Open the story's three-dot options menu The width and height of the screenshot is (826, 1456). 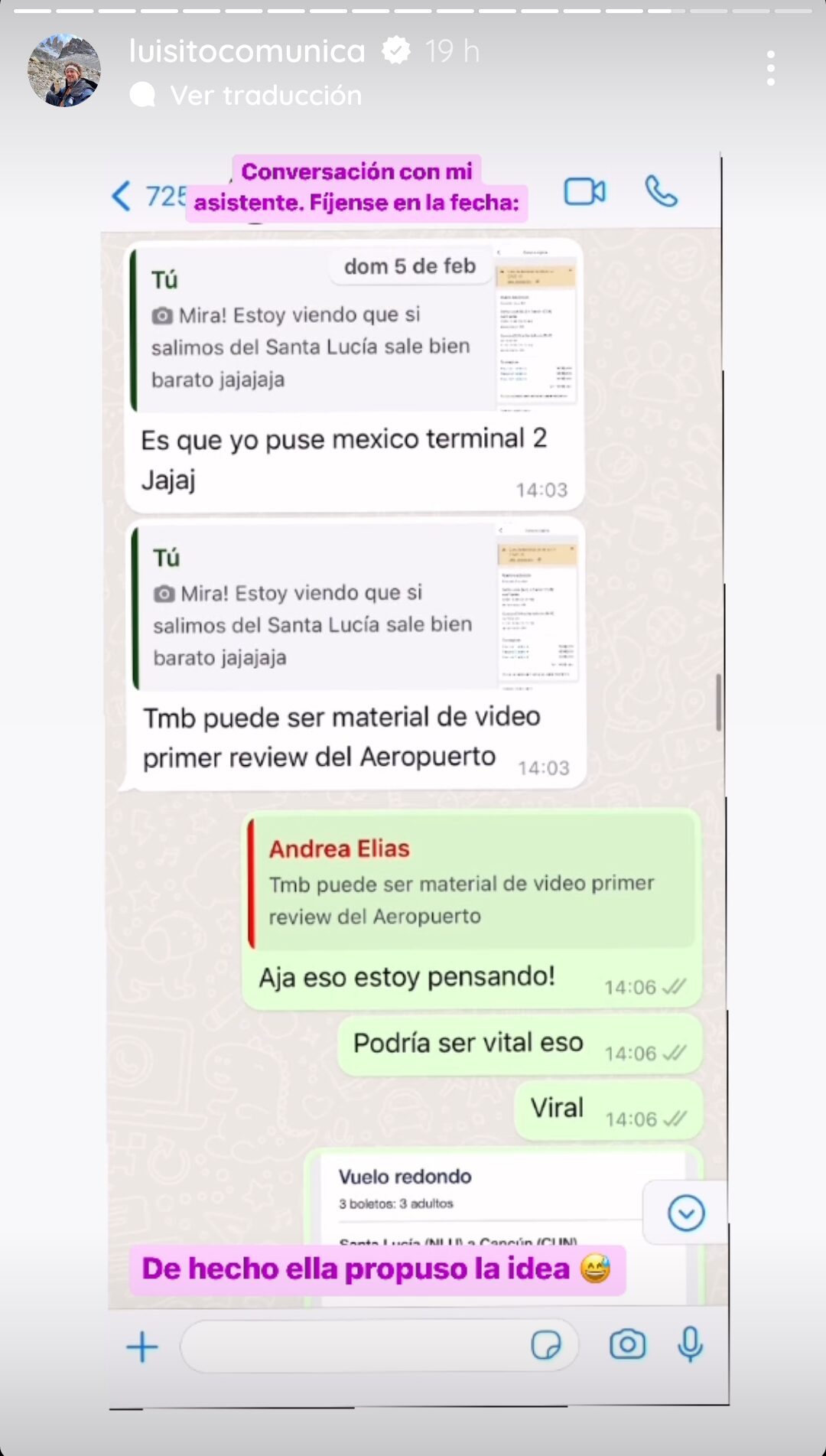click(x=770, y=68)
